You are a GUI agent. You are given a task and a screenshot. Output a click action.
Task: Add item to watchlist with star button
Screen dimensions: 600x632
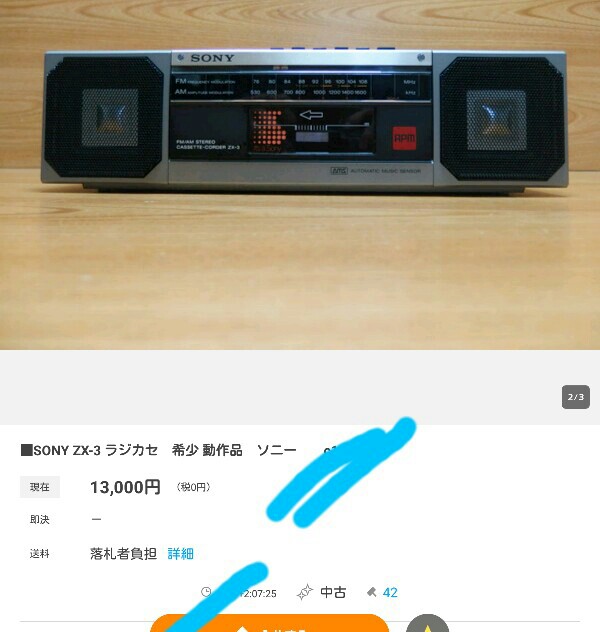tap(427, 625)
